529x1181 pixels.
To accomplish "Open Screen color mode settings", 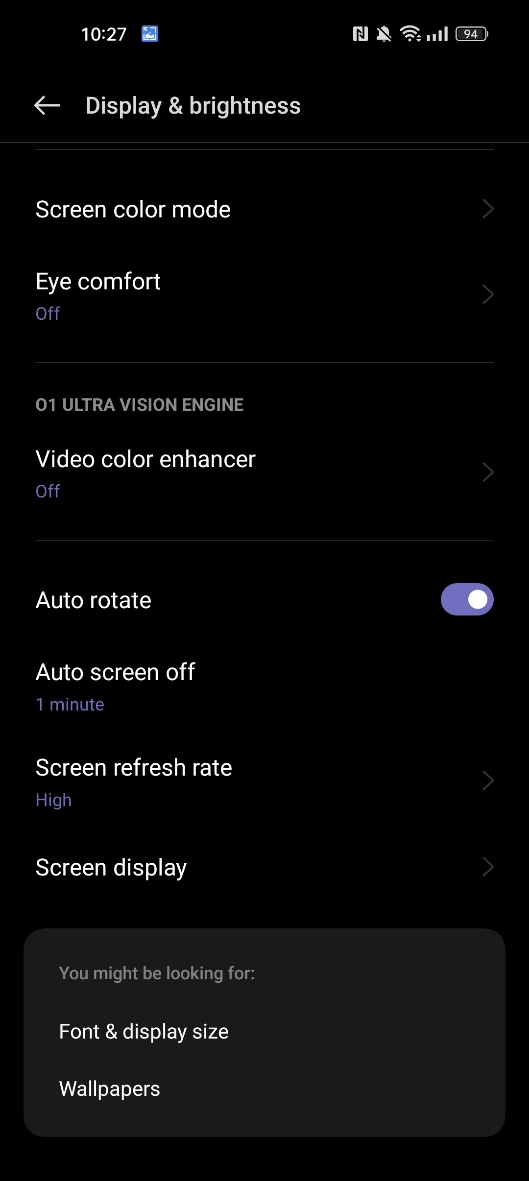I will tap(264, 209).
